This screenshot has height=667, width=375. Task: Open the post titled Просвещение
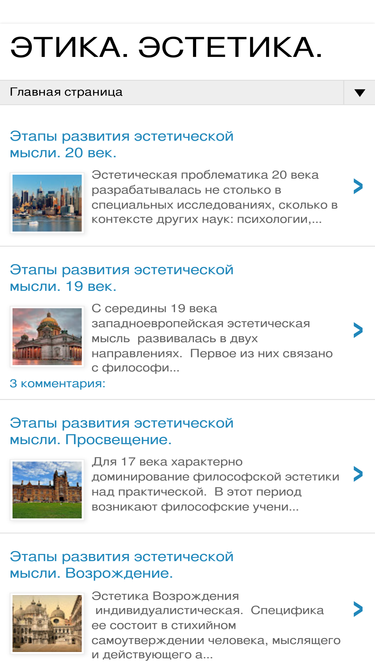122,431
